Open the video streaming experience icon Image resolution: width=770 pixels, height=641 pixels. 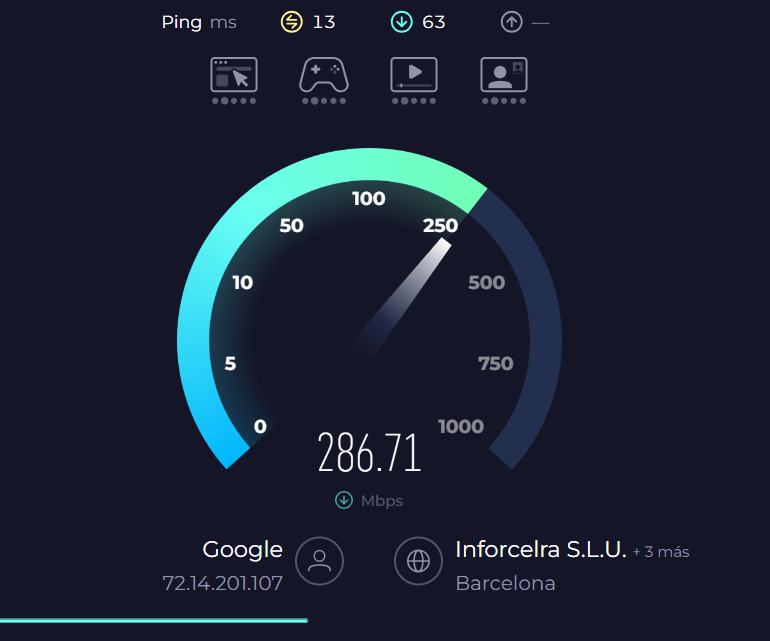[414, 75]
